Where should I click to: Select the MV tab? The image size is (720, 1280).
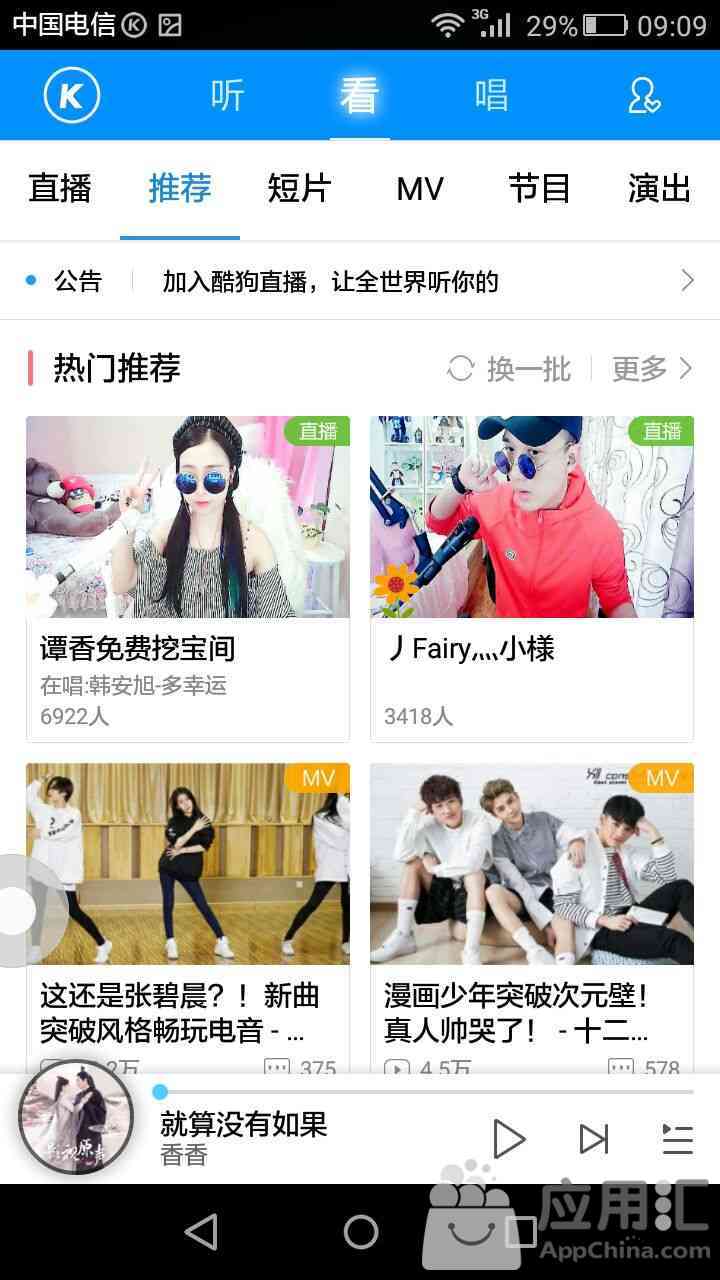(x=420, y=188)
